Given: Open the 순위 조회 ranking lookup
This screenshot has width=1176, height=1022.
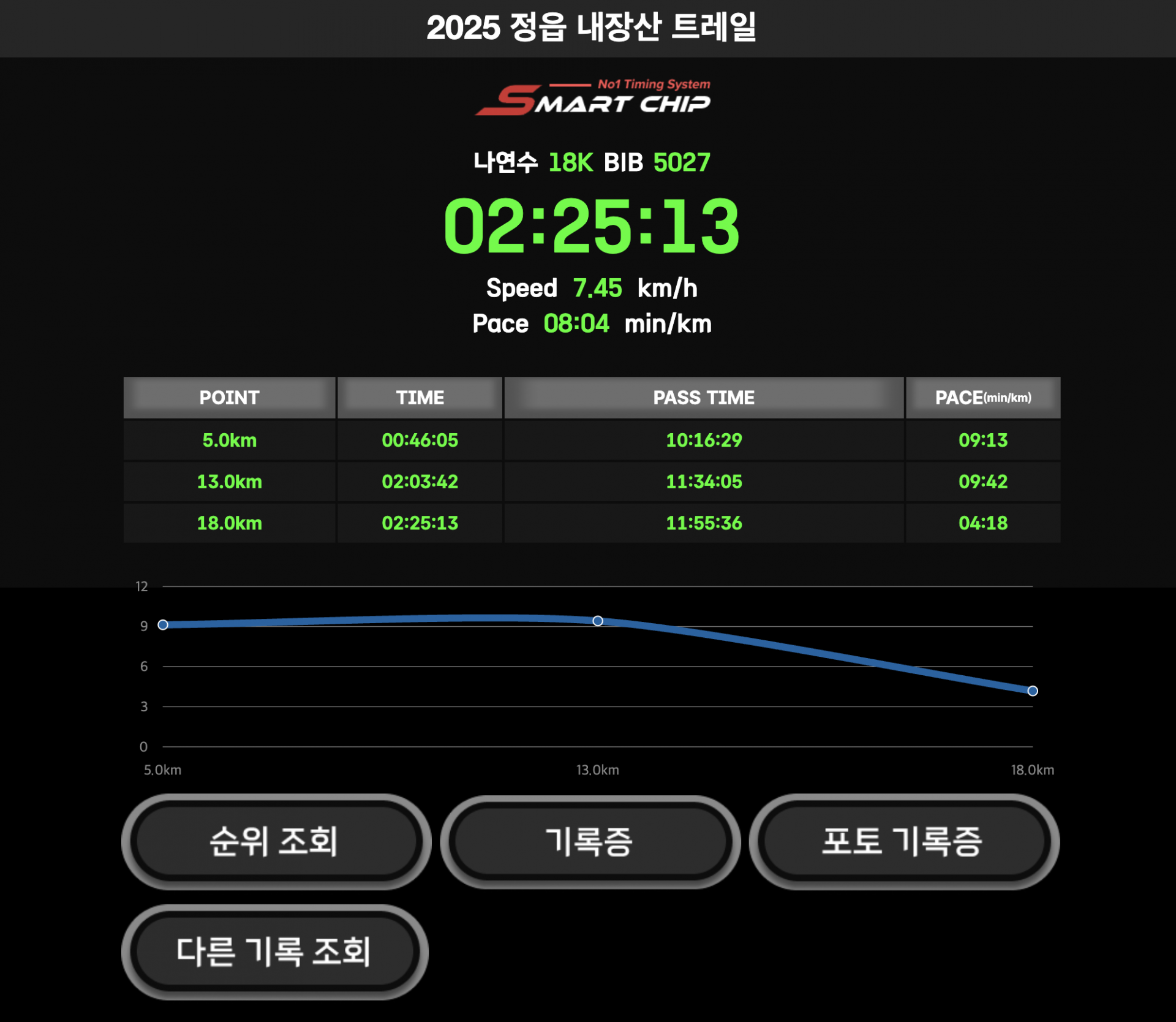Looking at the screenshot, I should pyautogui.click(x=276, y=841).
